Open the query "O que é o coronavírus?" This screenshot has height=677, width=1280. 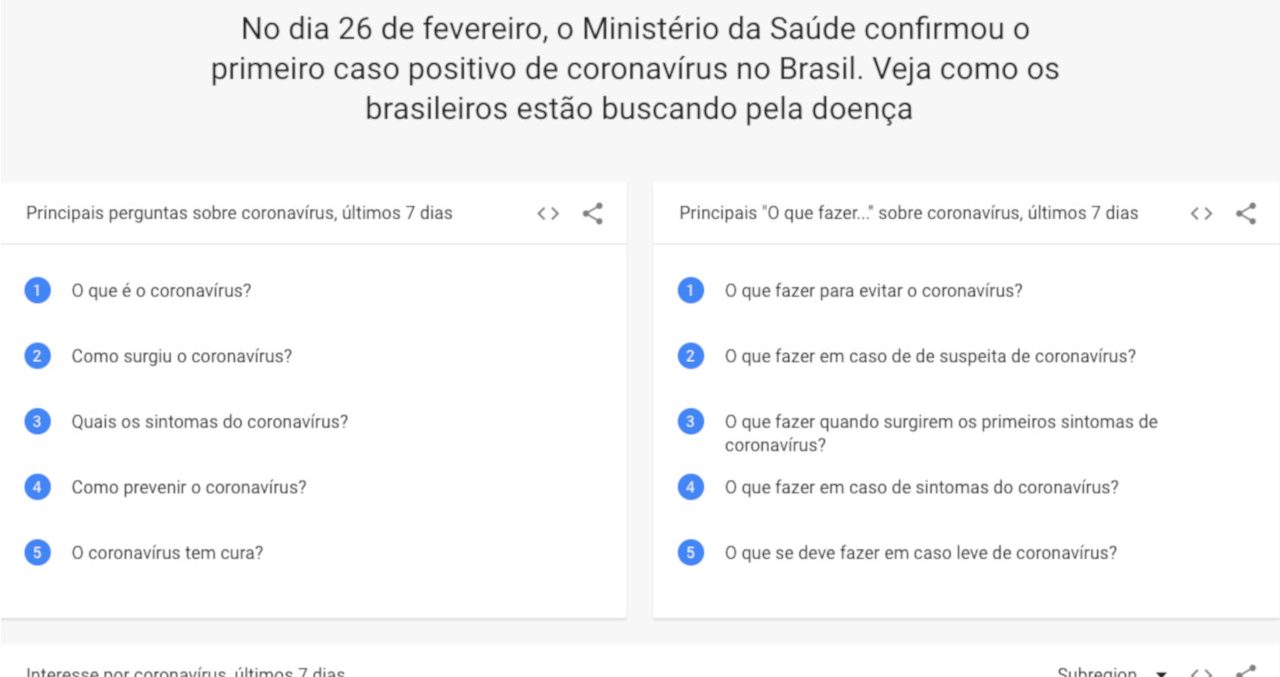tap(161, 291)
